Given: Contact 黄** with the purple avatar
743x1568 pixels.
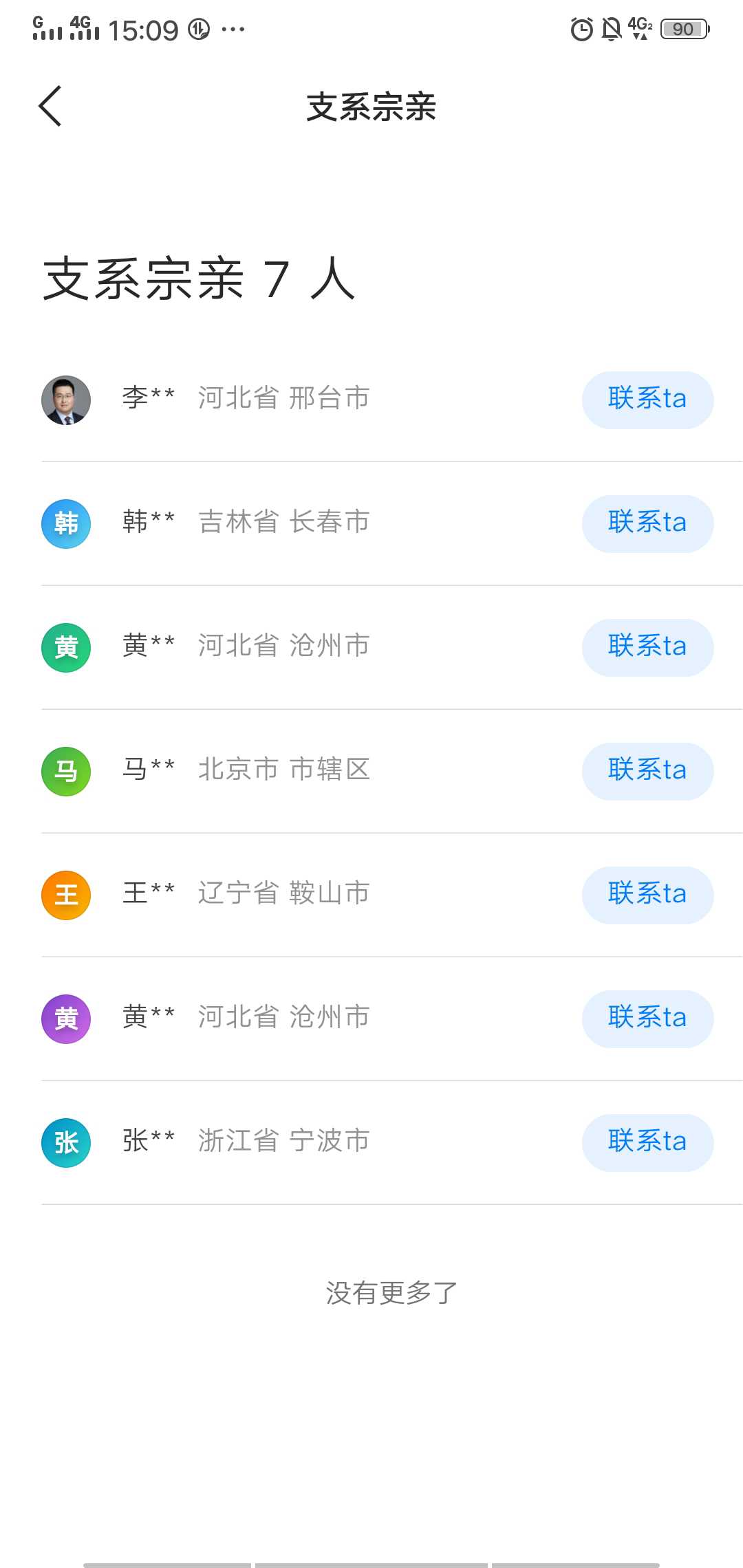Looking at the screenshot, I should click(647, 1019).
